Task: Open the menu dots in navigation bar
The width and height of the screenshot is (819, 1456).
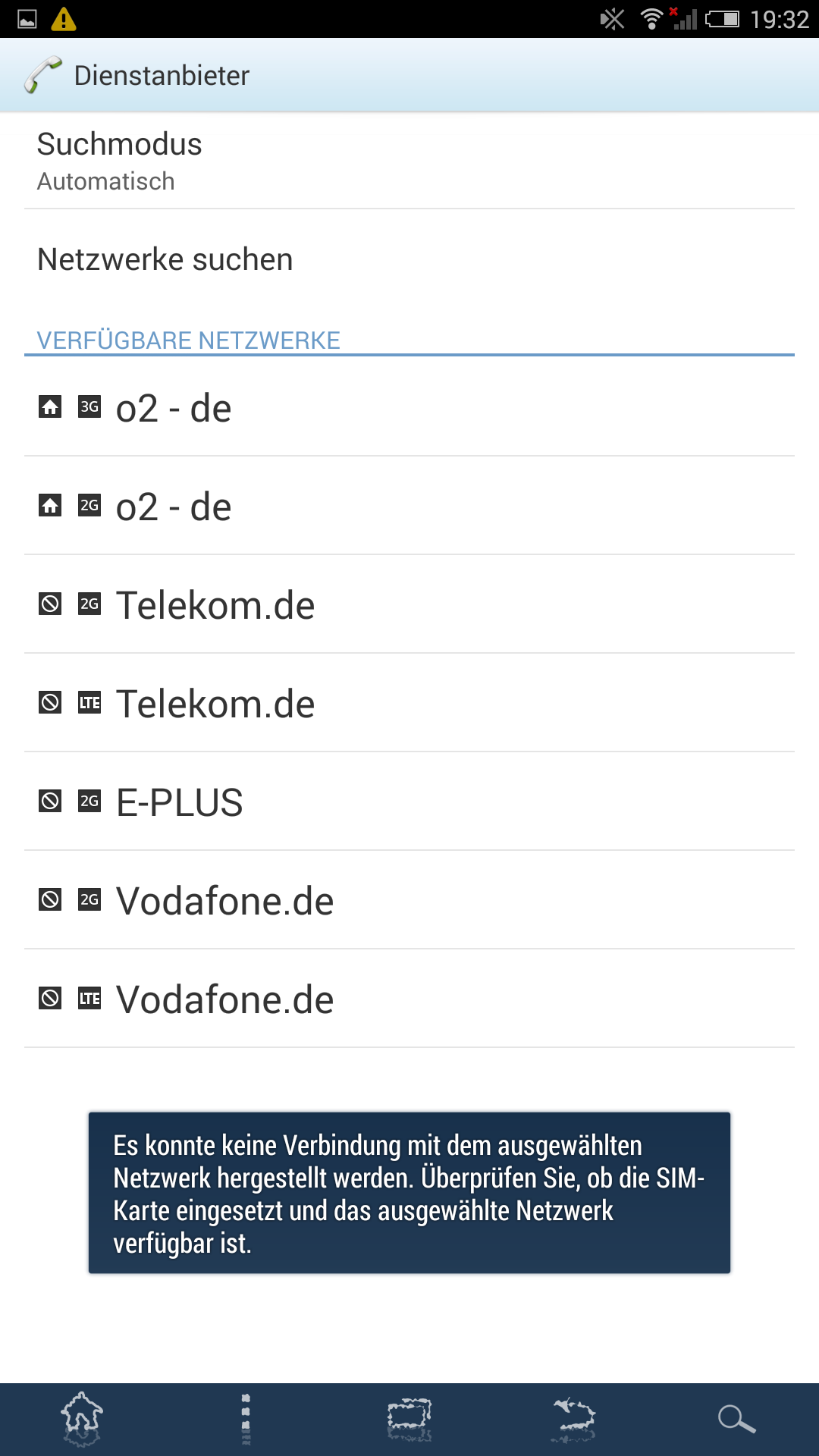Action: [x=246, y=1419]
